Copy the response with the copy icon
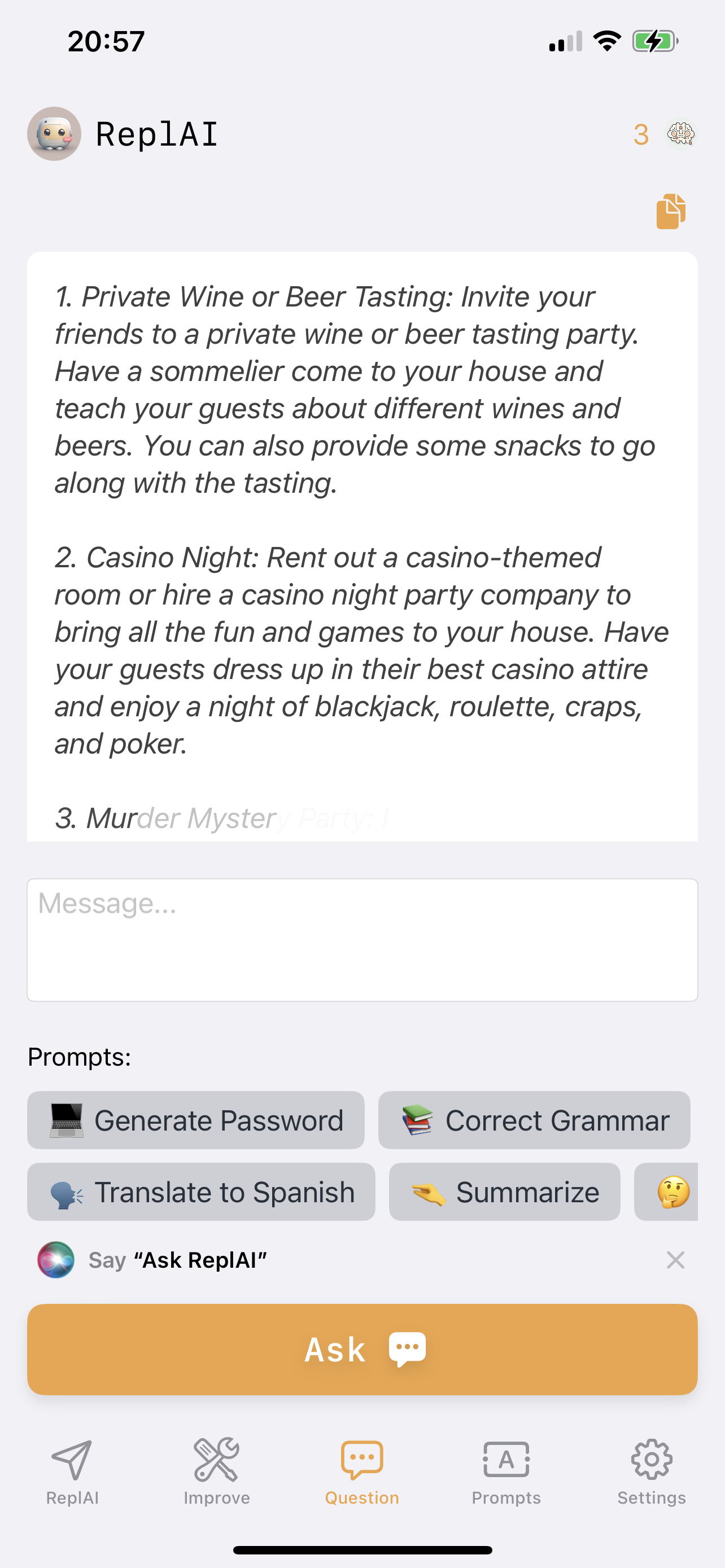The width and height of the screenshot is (725, 1568). (671, 211)
